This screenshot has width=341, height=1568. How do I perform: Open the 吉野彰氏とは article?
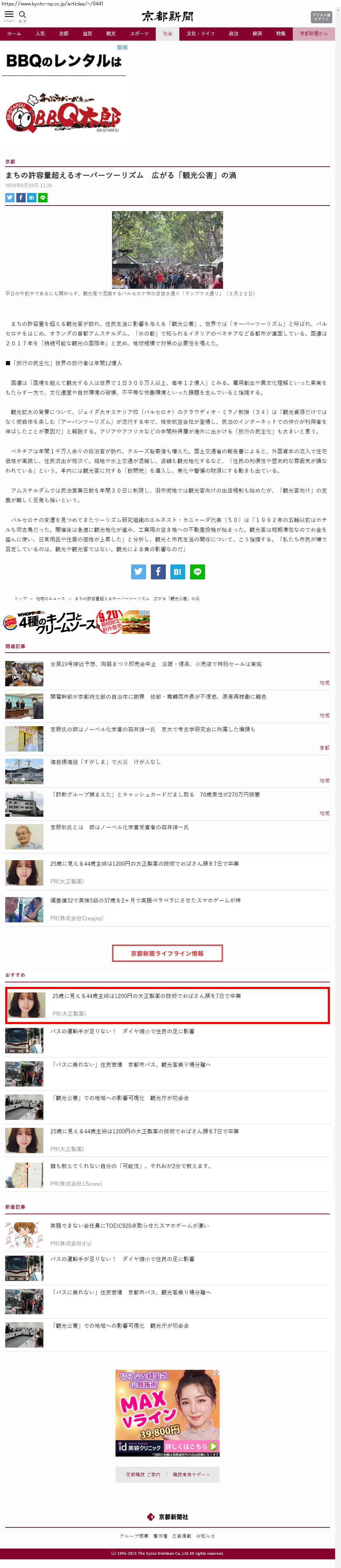(119, 827)
